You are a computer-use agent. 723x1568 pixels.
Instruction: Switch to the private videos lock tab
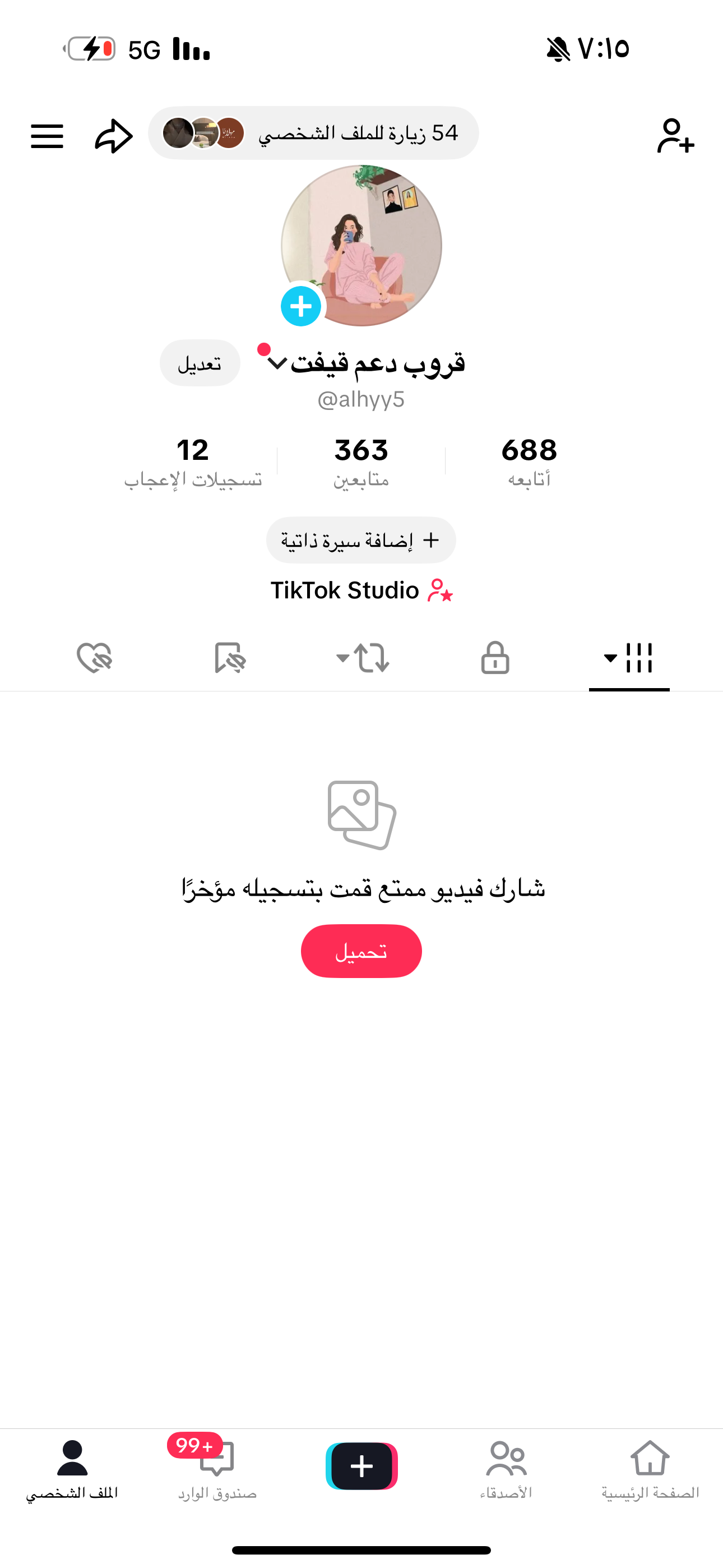coord(495,658)
